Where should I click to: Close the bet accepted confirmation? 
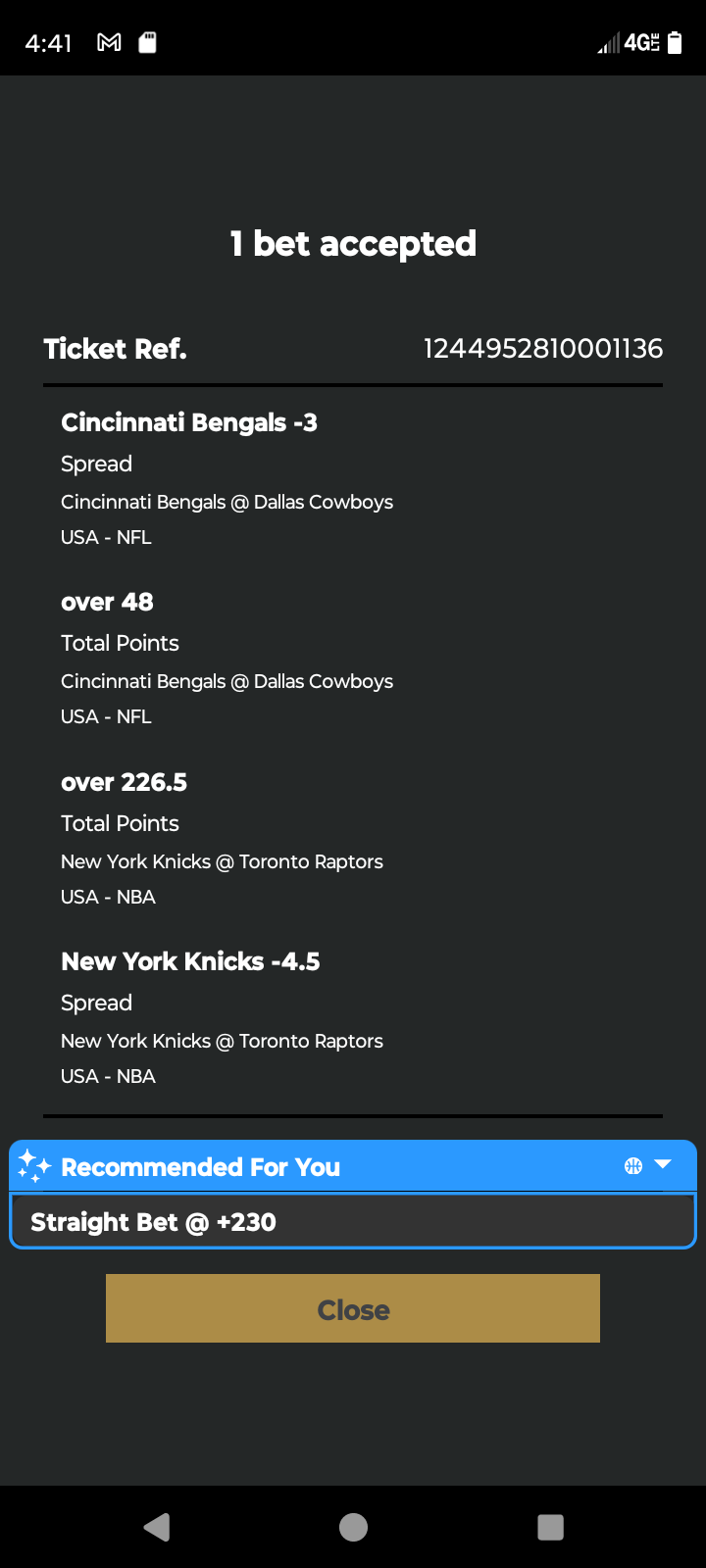tap(353, 1308)
